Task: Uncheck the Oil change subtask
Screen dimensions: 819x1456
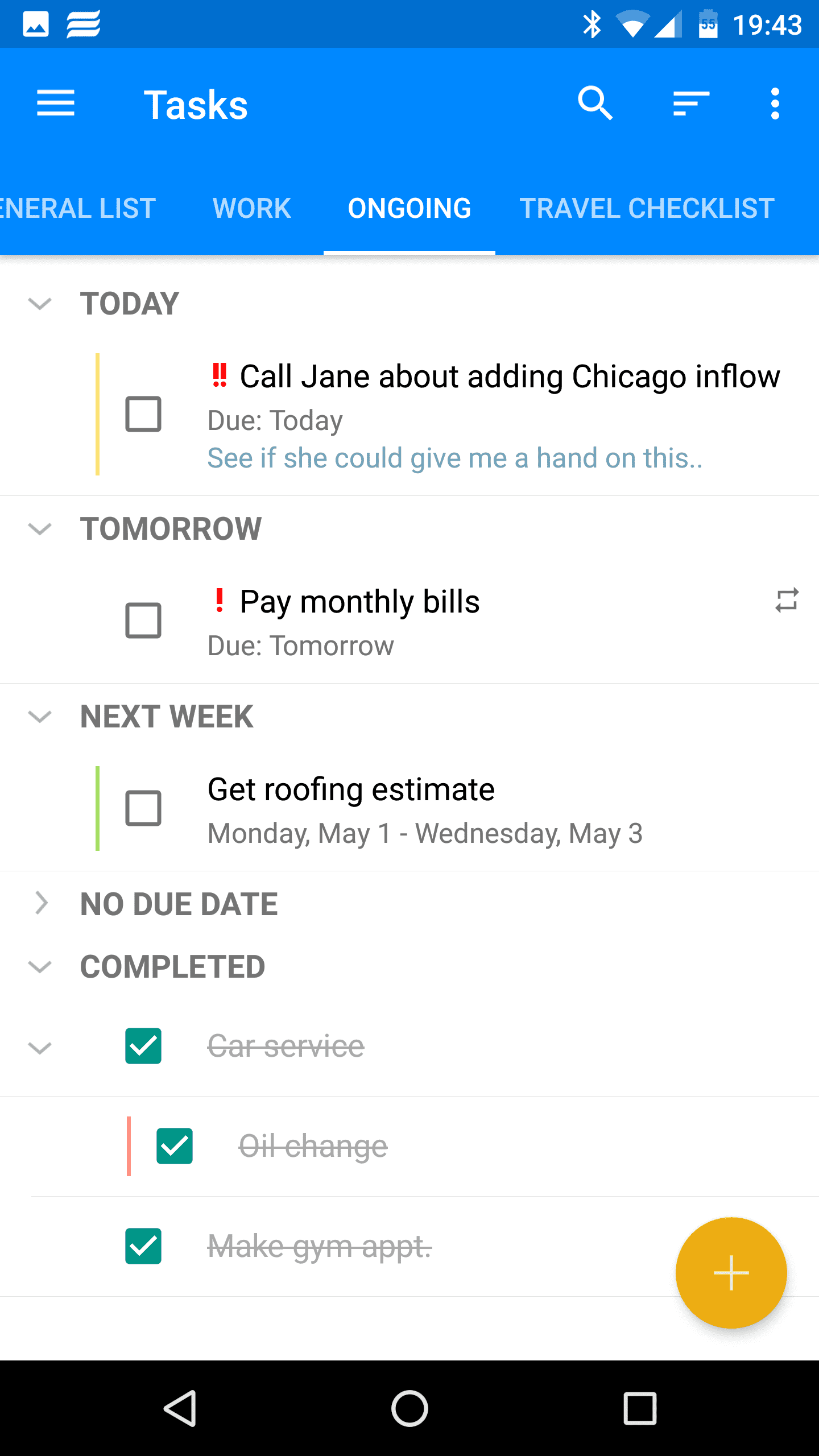Action: pos(175,1145)
